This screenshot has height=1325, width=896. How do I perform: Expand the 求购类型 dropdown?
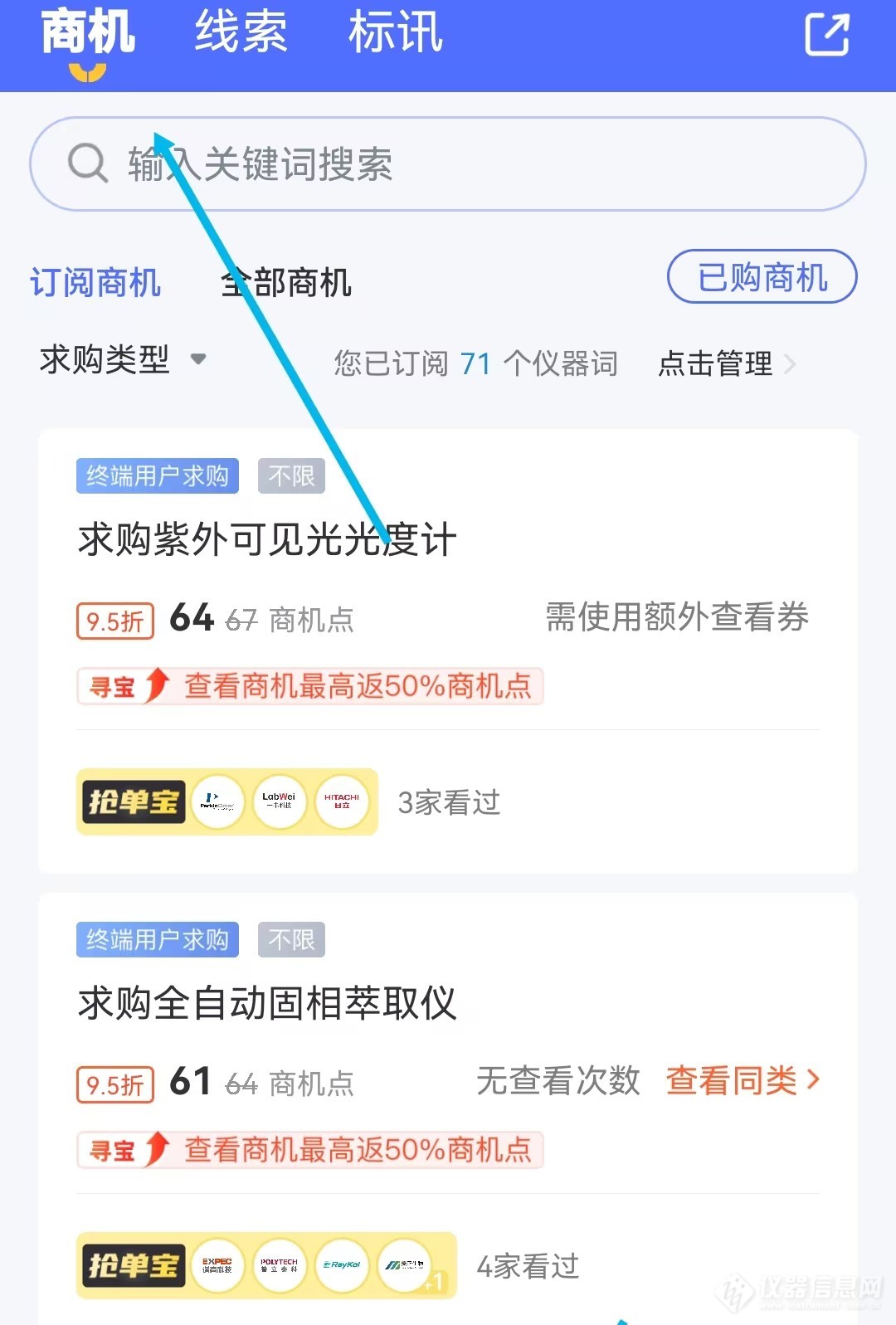(x=123, y=360)
